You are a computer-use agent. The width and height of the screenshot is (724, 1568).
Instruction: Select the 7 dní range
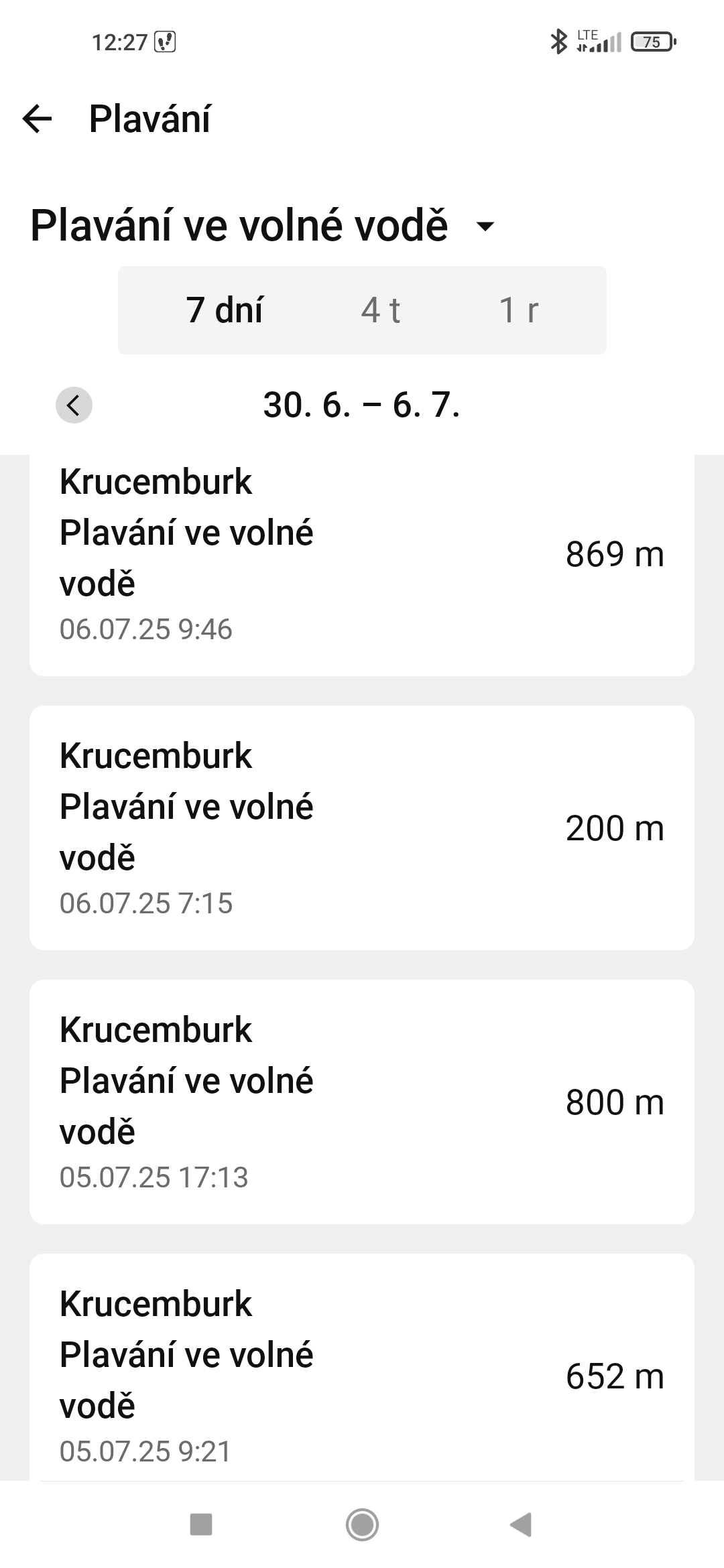pyautogui.click(x=225, y=310)
